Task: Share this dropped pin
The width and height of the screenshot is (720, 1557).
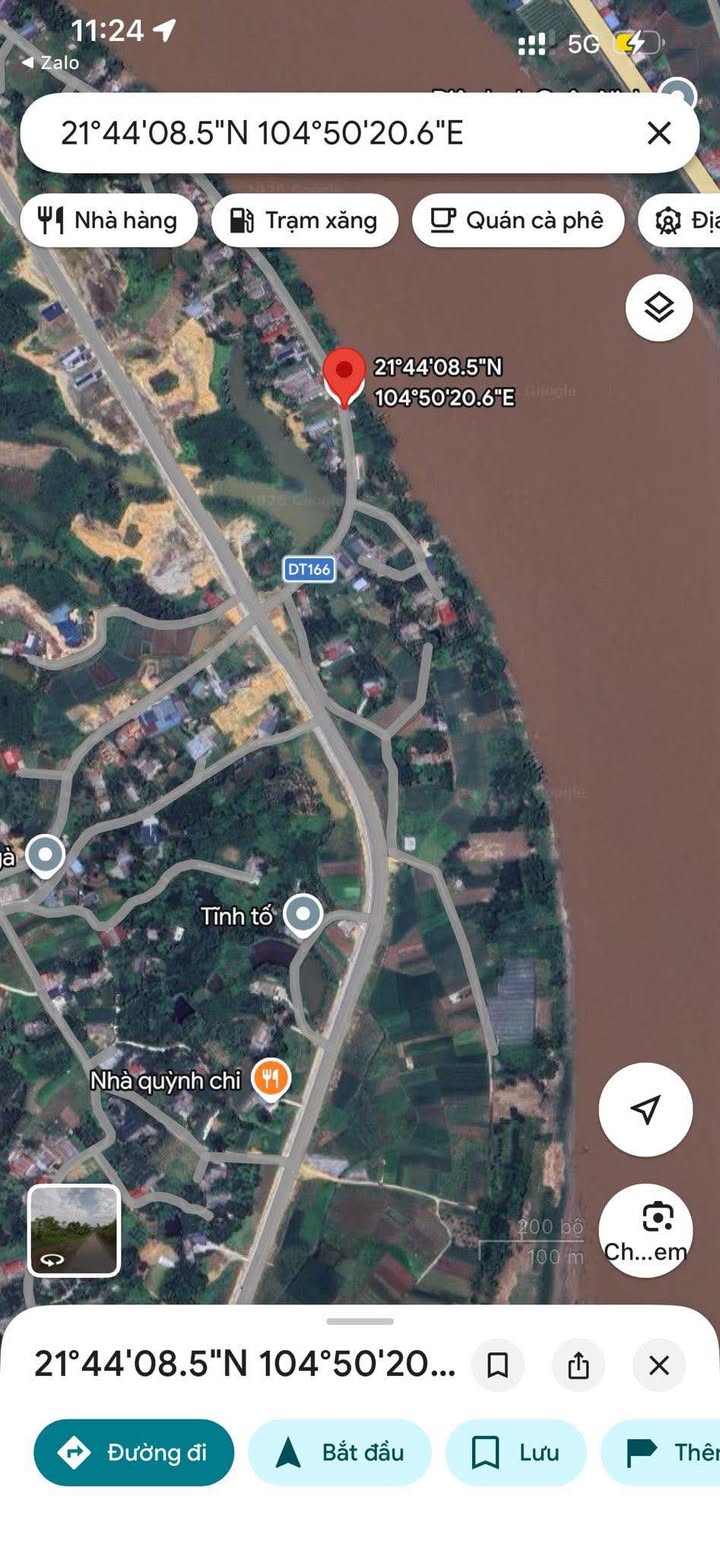Action: [x=578, y=1365]
